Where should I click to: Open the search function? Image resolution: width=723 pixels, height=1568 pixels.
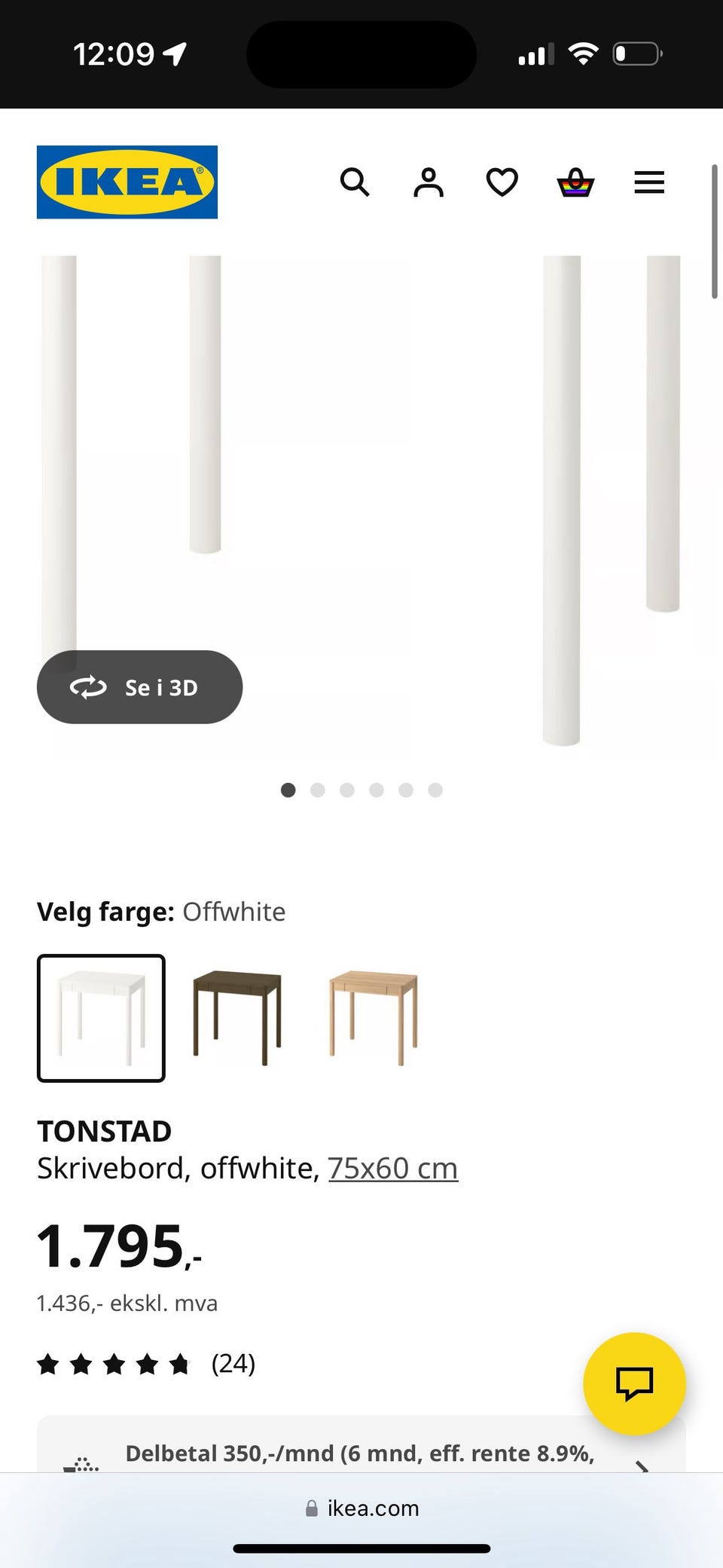(354, 183)
